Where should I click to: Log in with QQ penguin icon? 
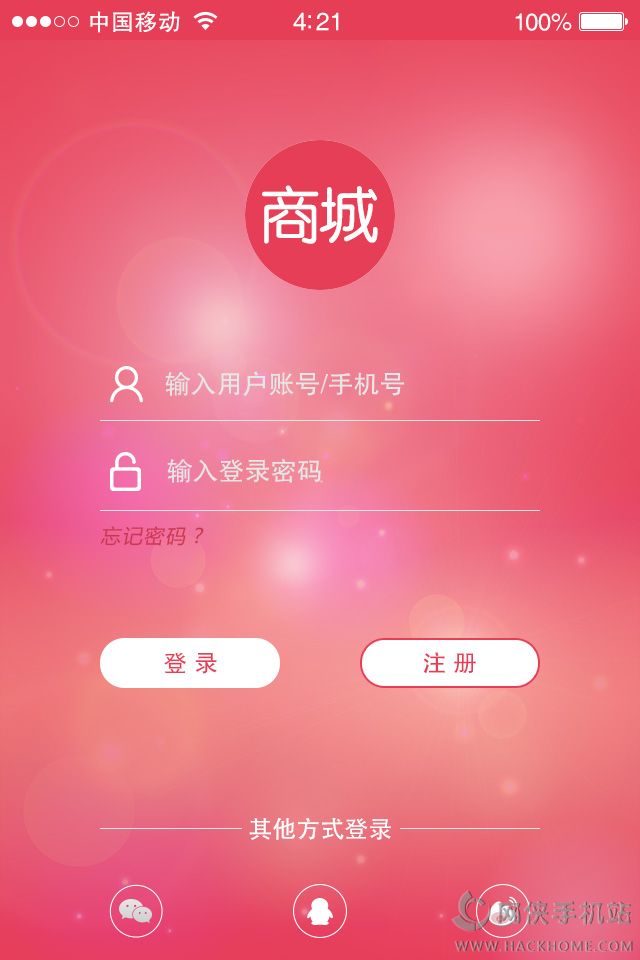click(319, 911)
